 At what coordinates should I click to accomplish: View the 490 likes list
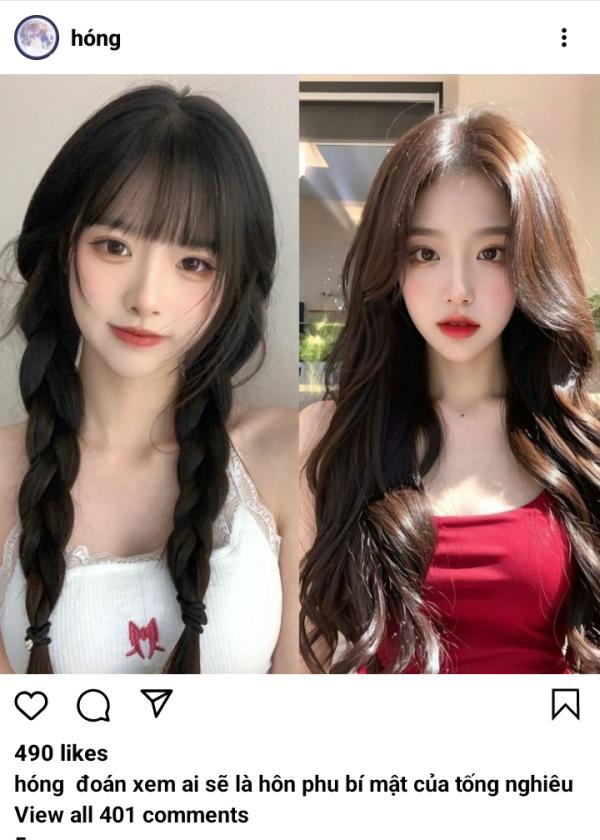(x=61, y=753)
